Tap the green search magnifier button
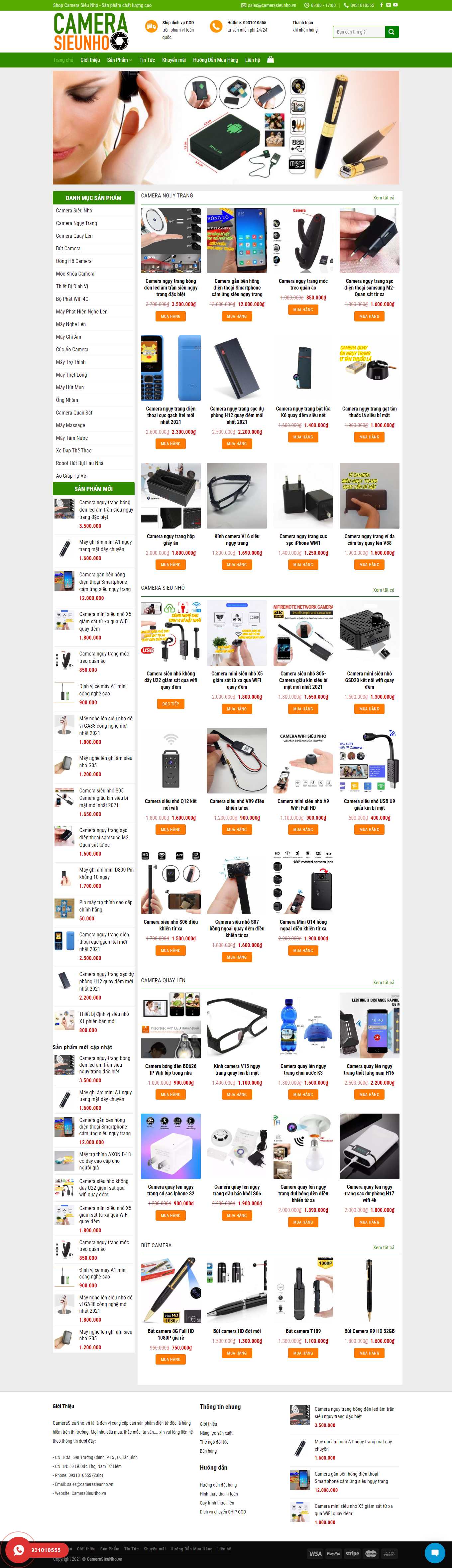452x1568 pixels. 392,32
